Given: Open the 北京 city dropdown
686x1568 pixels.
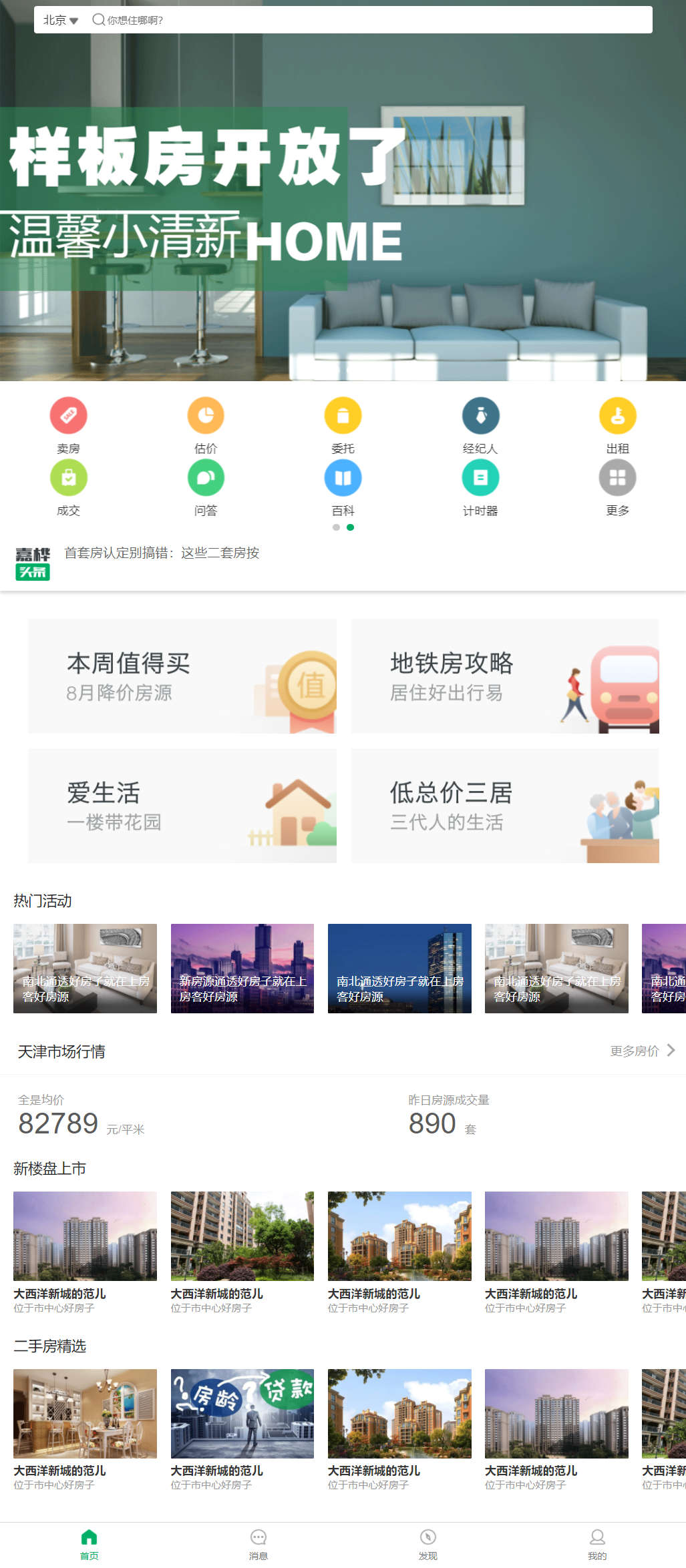Looking at the screenshot, I should 61,20.
